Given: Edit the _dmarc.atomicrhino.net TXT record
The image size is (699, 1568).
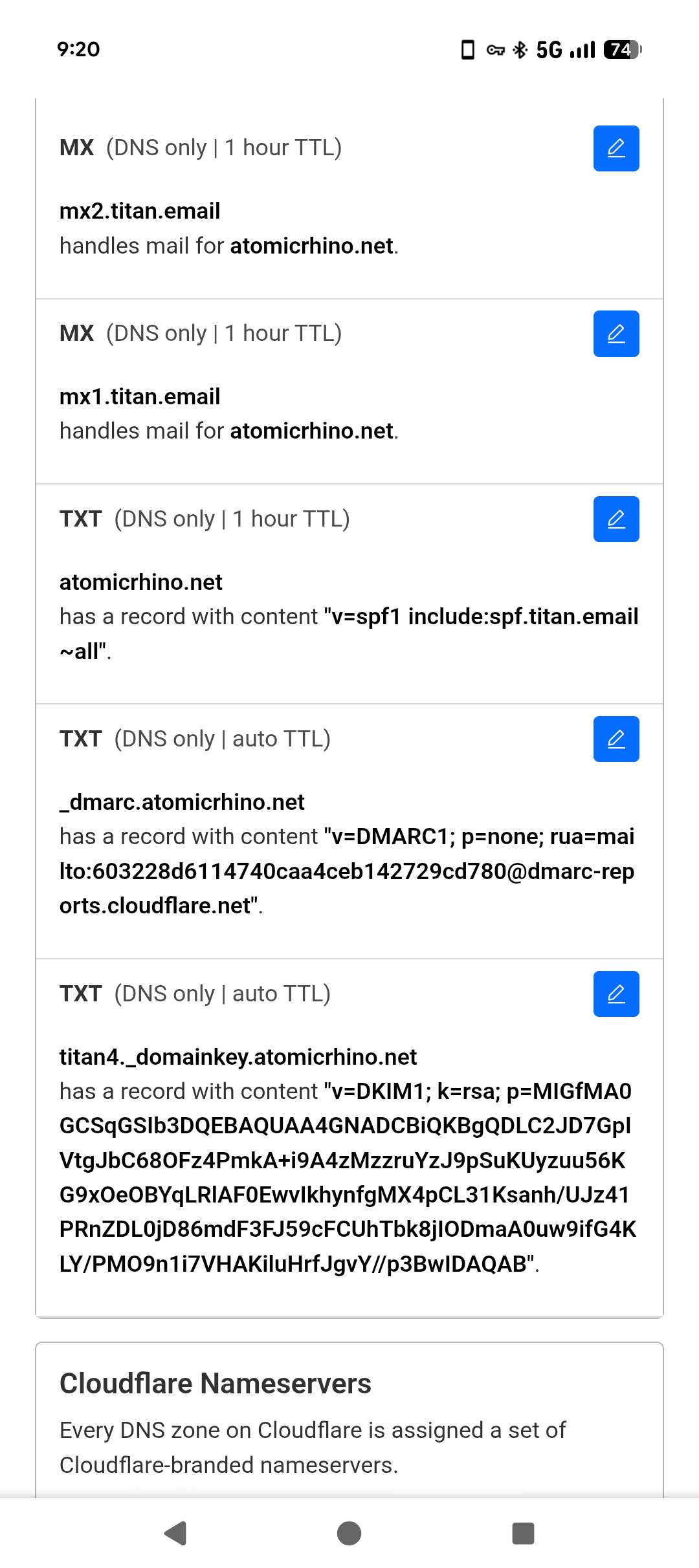Looking at the screenshot, I should tap(616, 739).
